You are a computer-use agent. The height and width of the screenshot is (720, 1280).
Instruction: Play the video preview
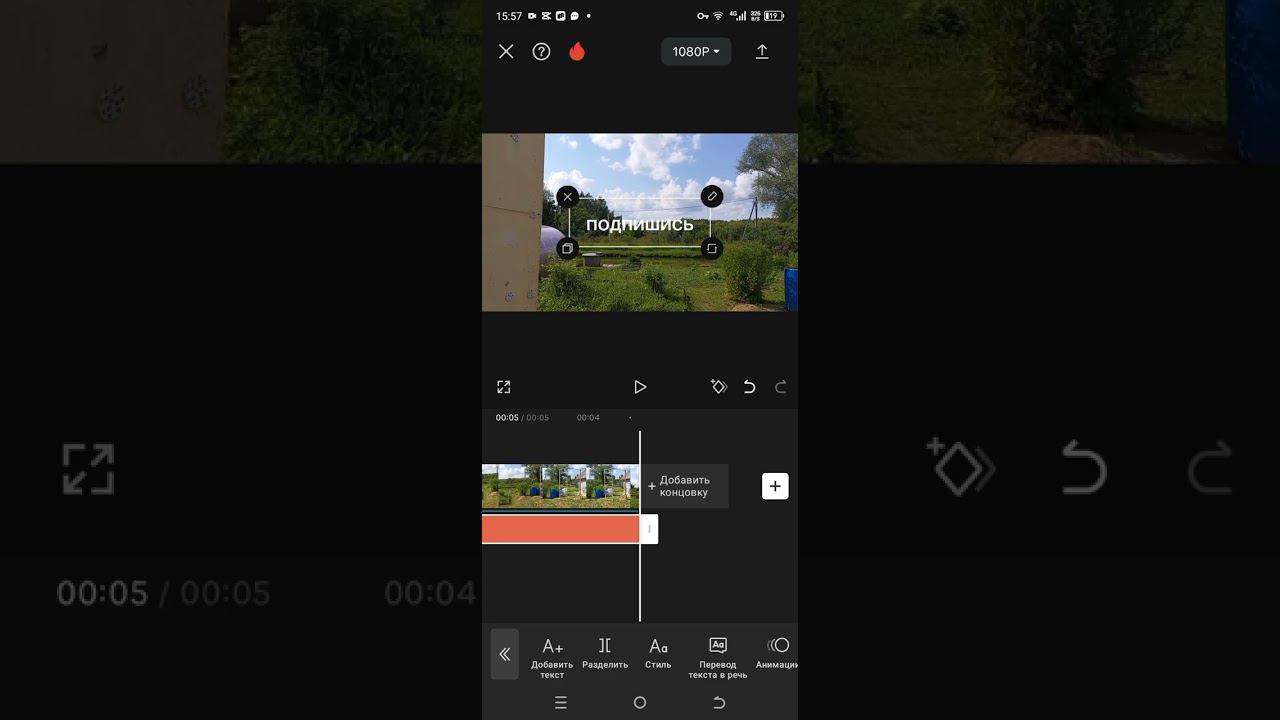(x=640, y=387)
